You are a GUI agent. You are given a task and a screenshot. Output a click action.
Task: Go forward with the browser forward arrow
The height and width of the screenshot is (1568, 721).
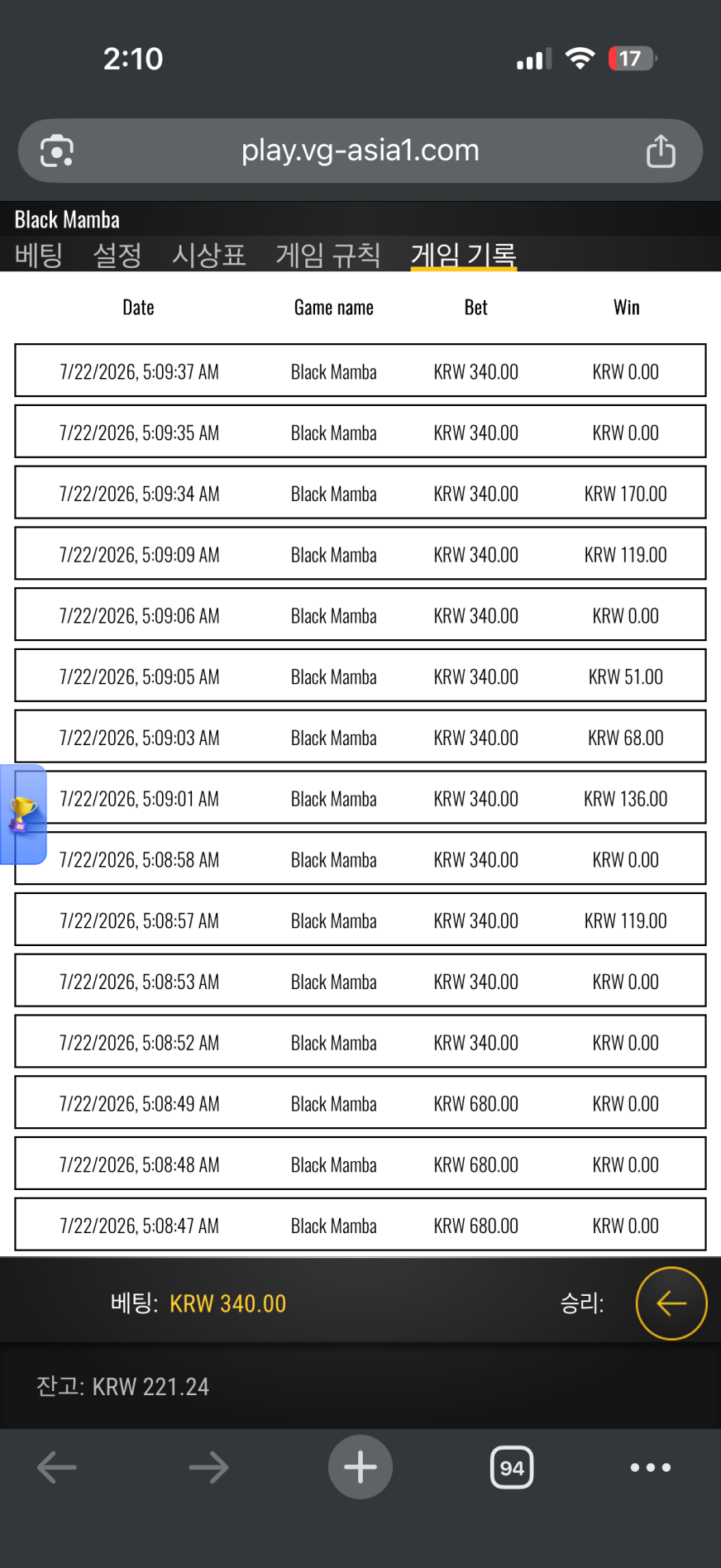(208, 1468)
